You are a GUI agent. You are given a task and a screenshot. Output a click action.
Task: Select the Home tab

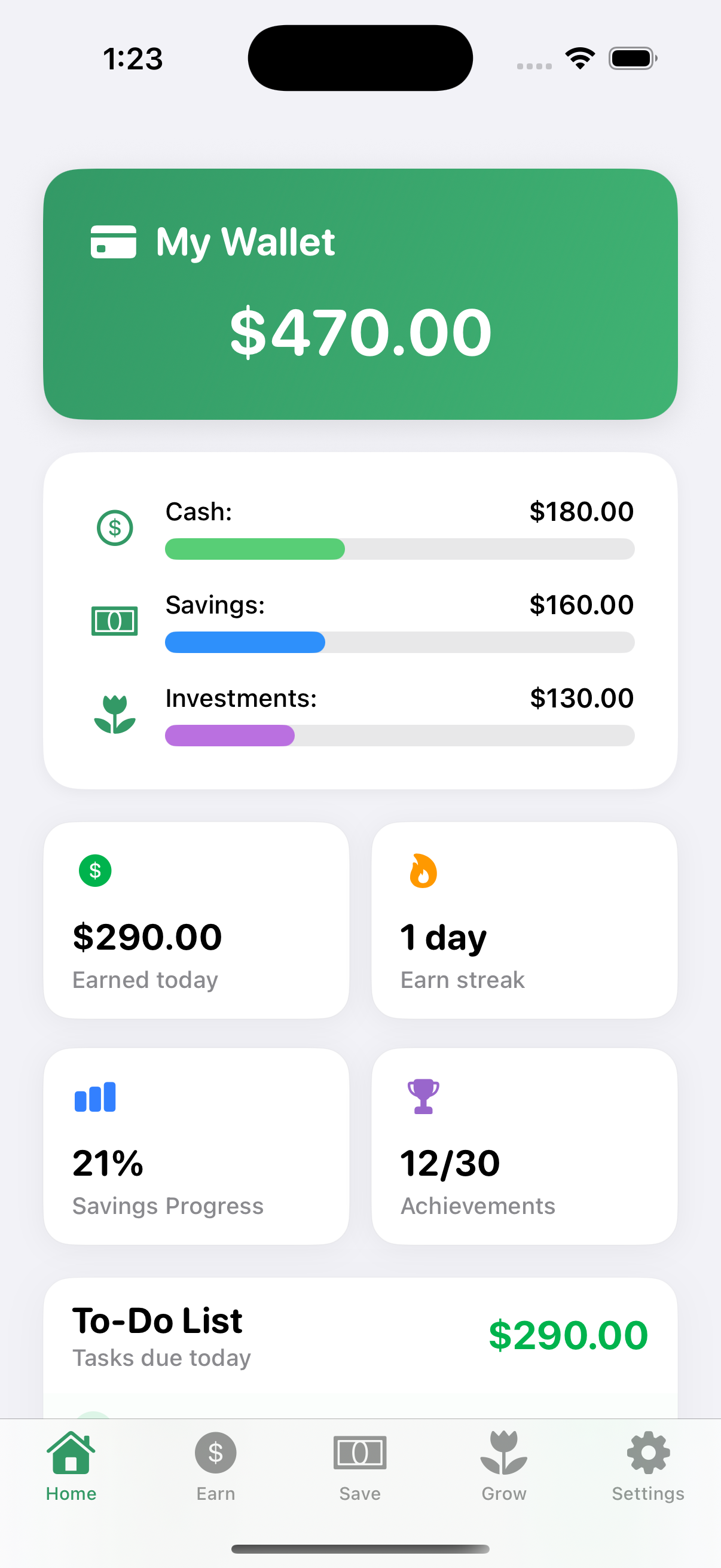71,1467
